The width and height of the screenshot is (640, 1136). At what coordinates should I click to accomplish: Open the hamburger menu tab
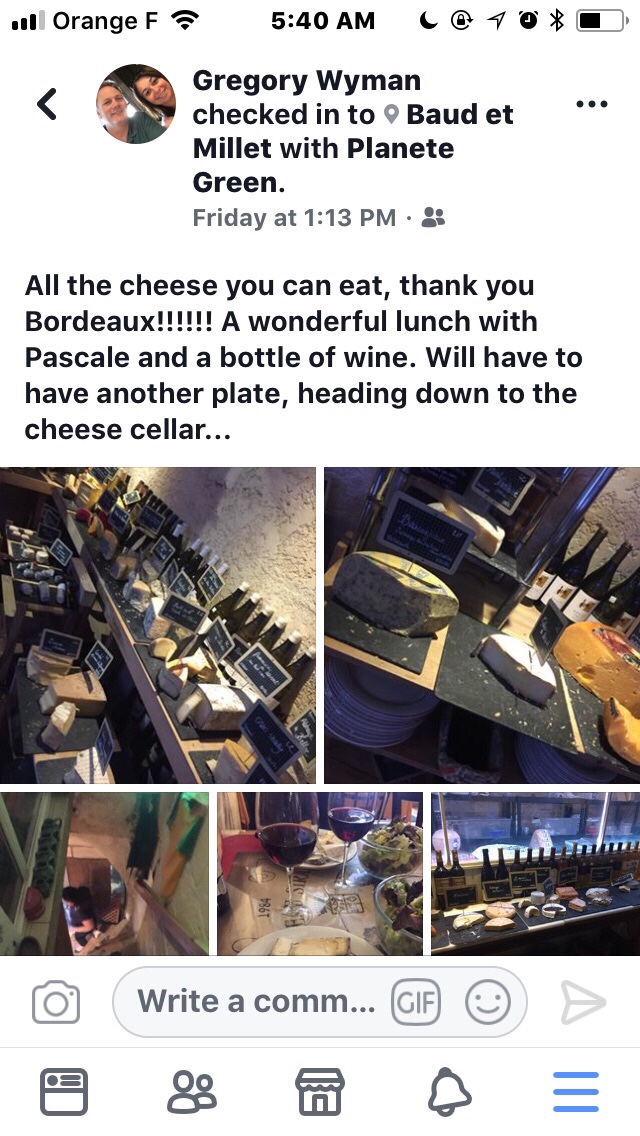[x=576, y=1092]
